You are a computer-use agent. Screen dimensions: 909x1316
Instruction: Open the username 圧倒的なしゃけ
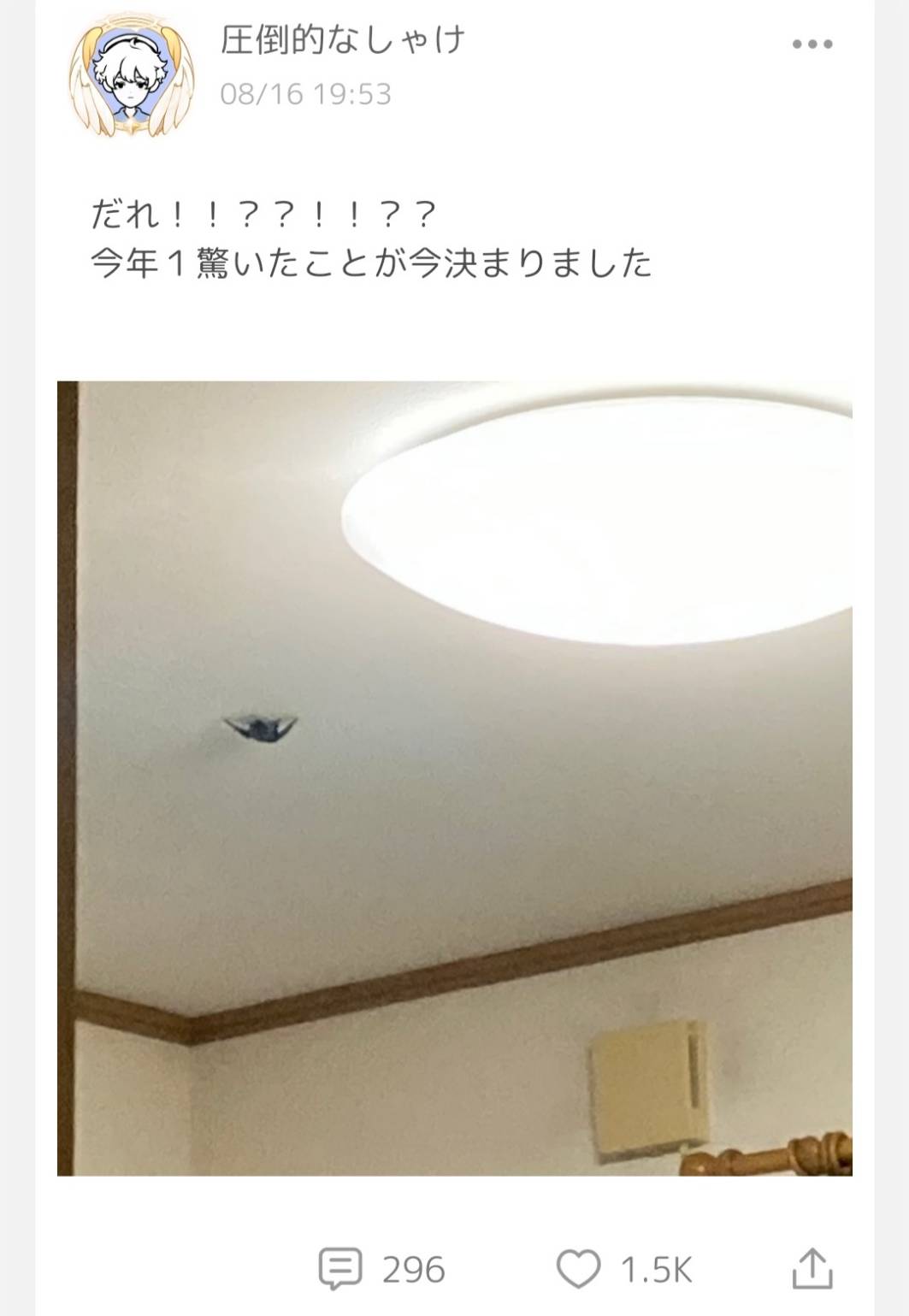click(342, 40)
